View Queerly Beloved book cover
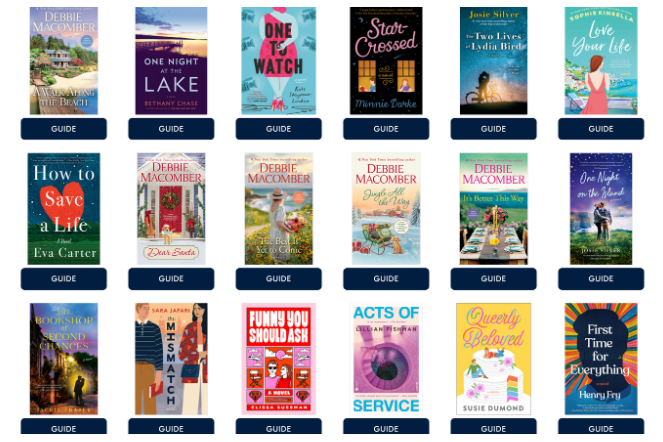 pos(494,359)
